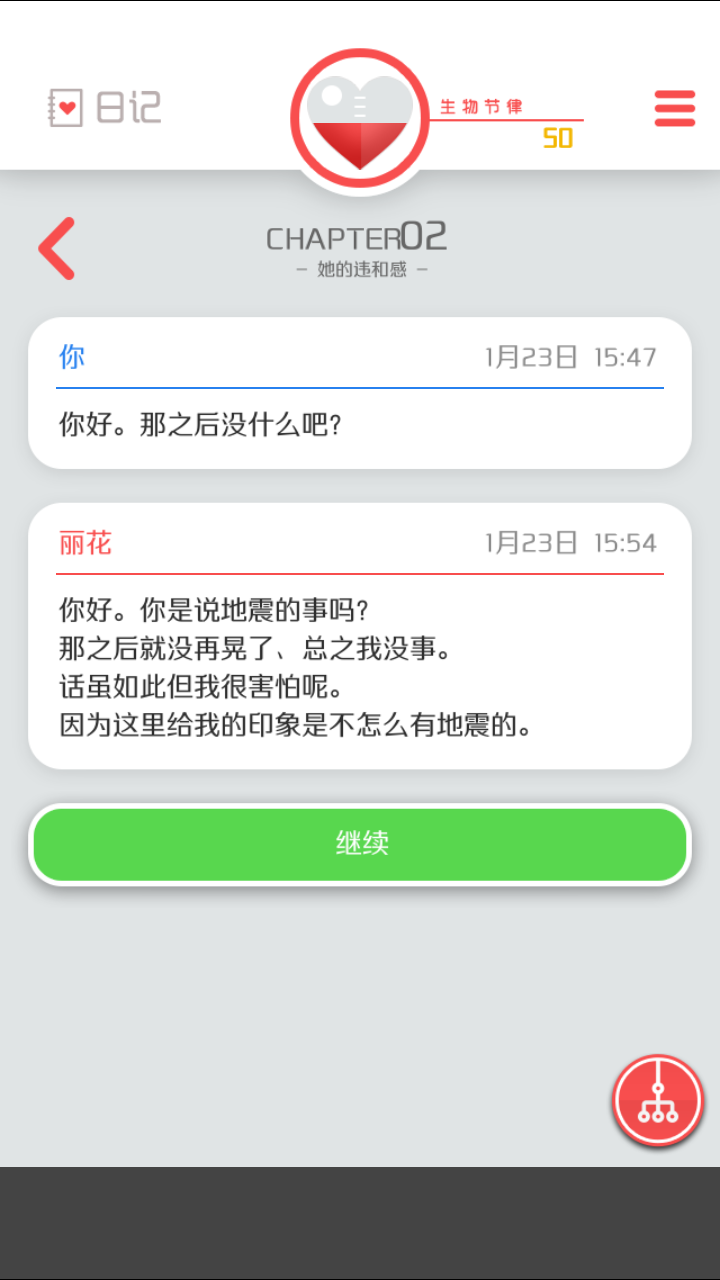Go back with the red arrow

point(57,248)
